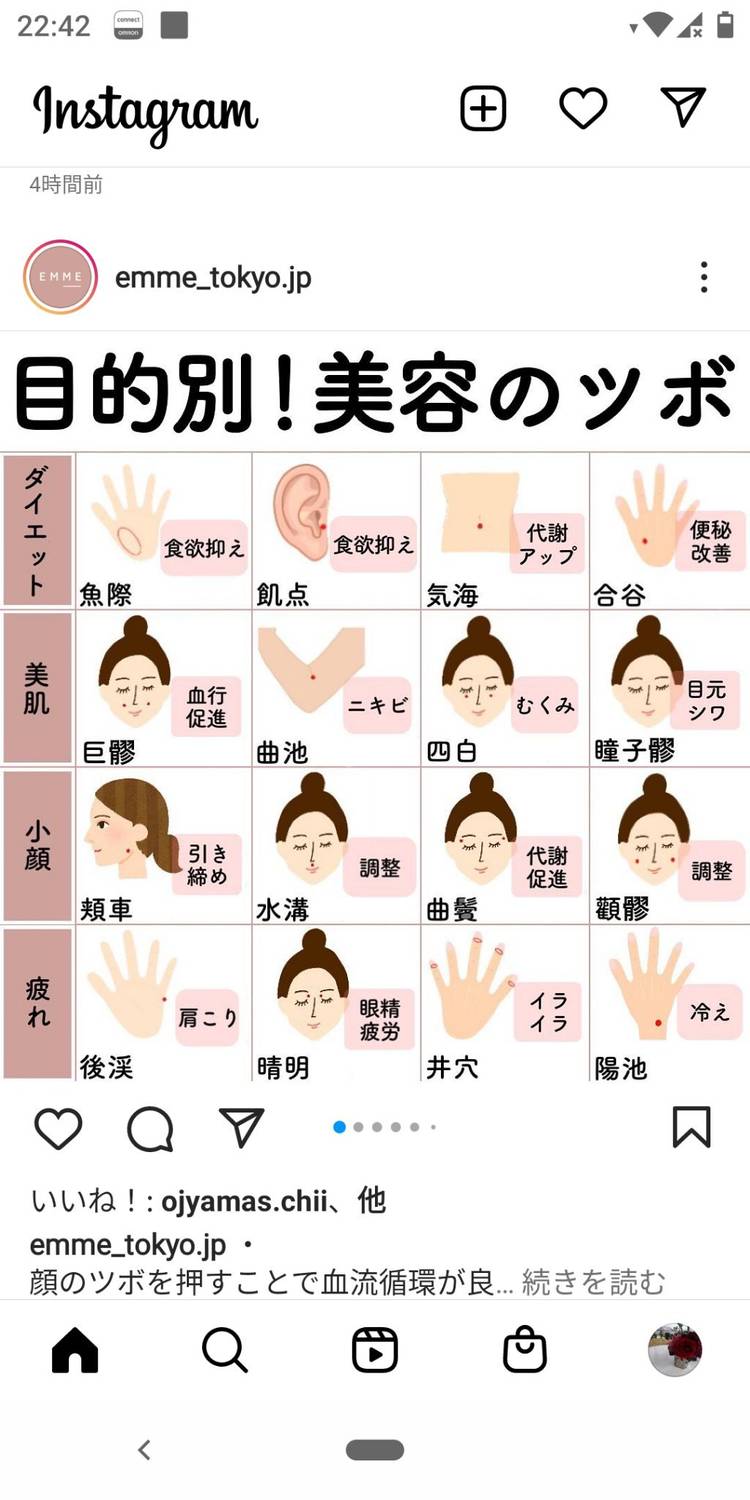Open post overflow menu for emme_tokyo.jp
The image size is (750, 1500).
pyautogui.click(x=704, y=277)
